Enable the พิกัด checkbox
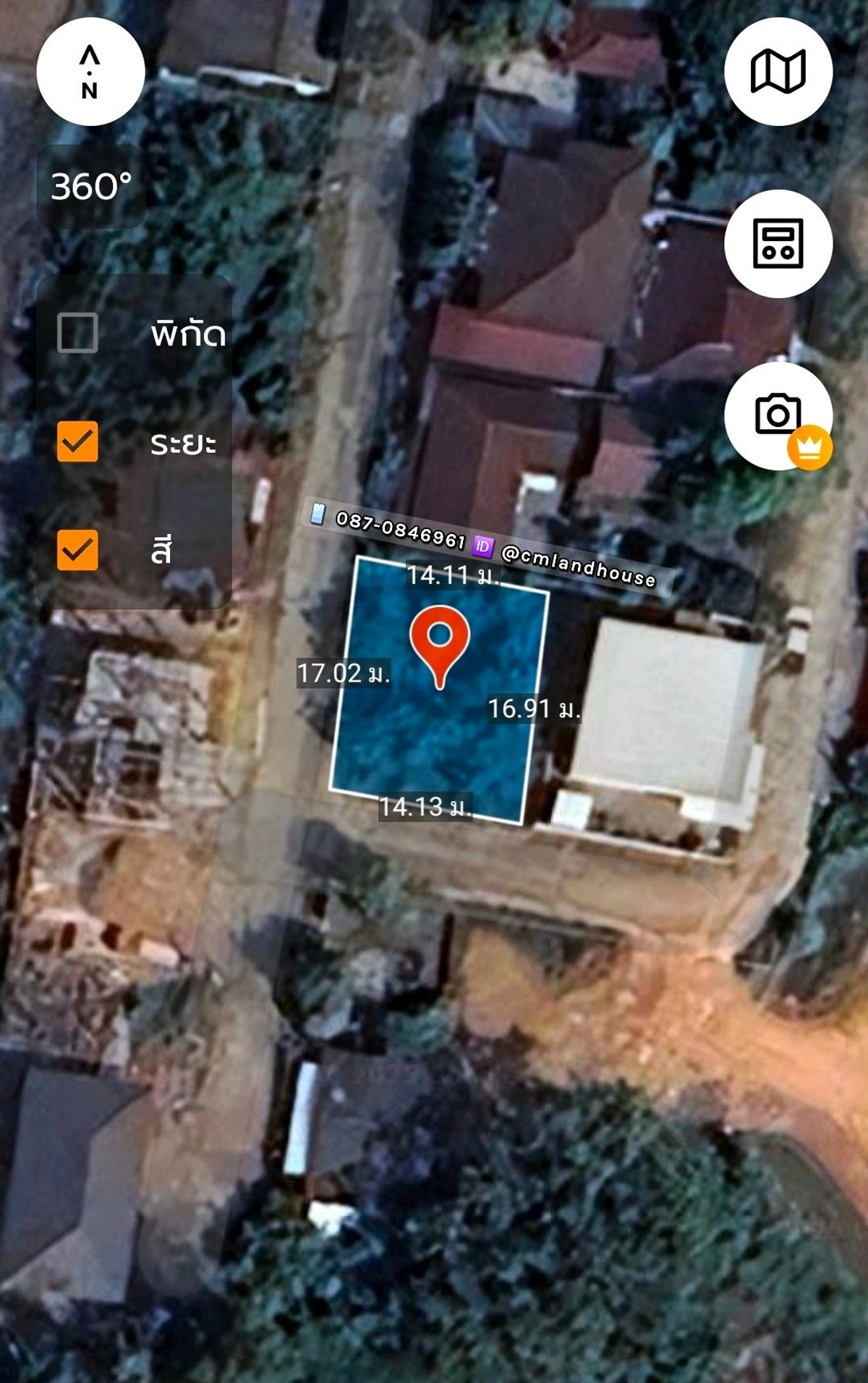The height and width of the screenshot is (1383, 868). pyautogui.click(x=77, y=333)
